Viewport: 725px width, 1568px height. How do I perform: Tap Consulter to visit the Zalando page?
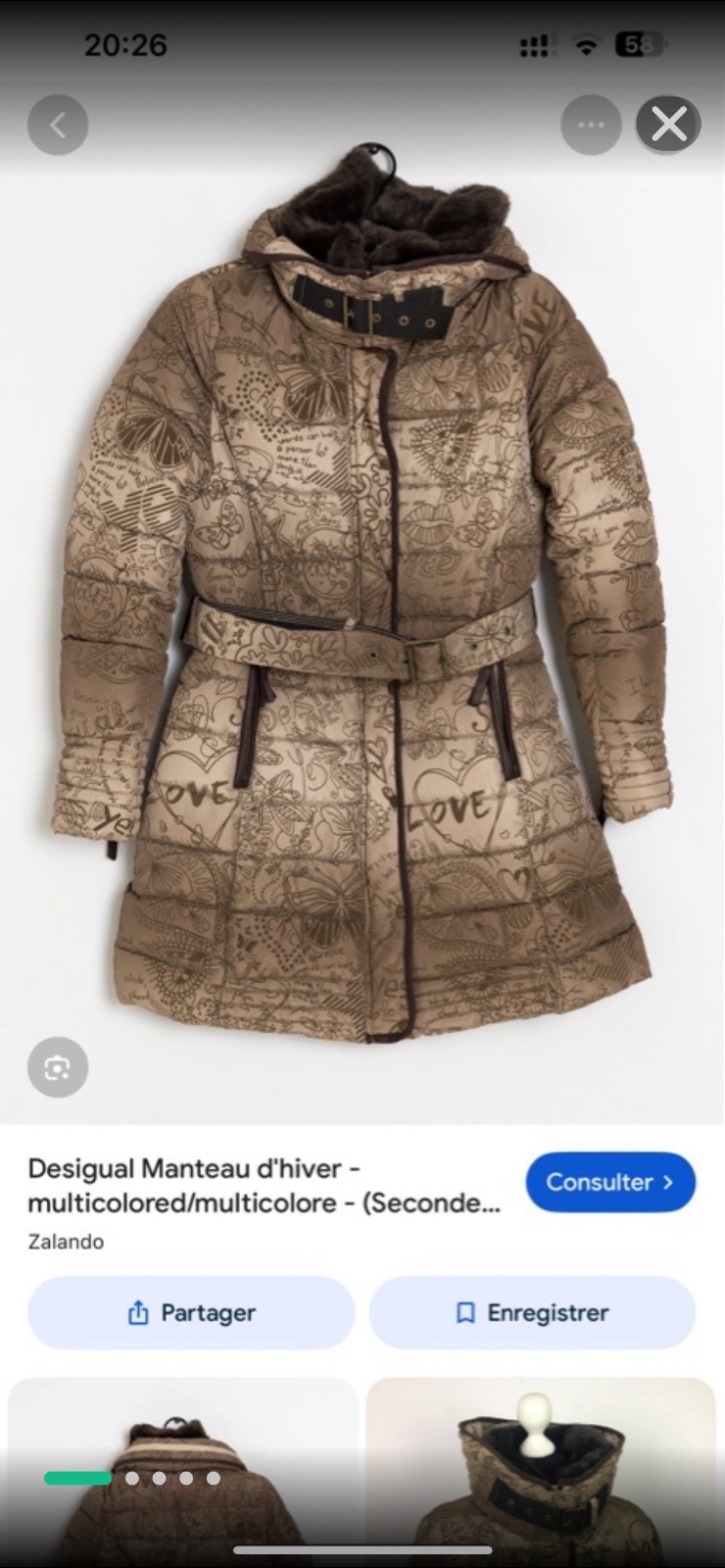click(x=610, y=1182)
